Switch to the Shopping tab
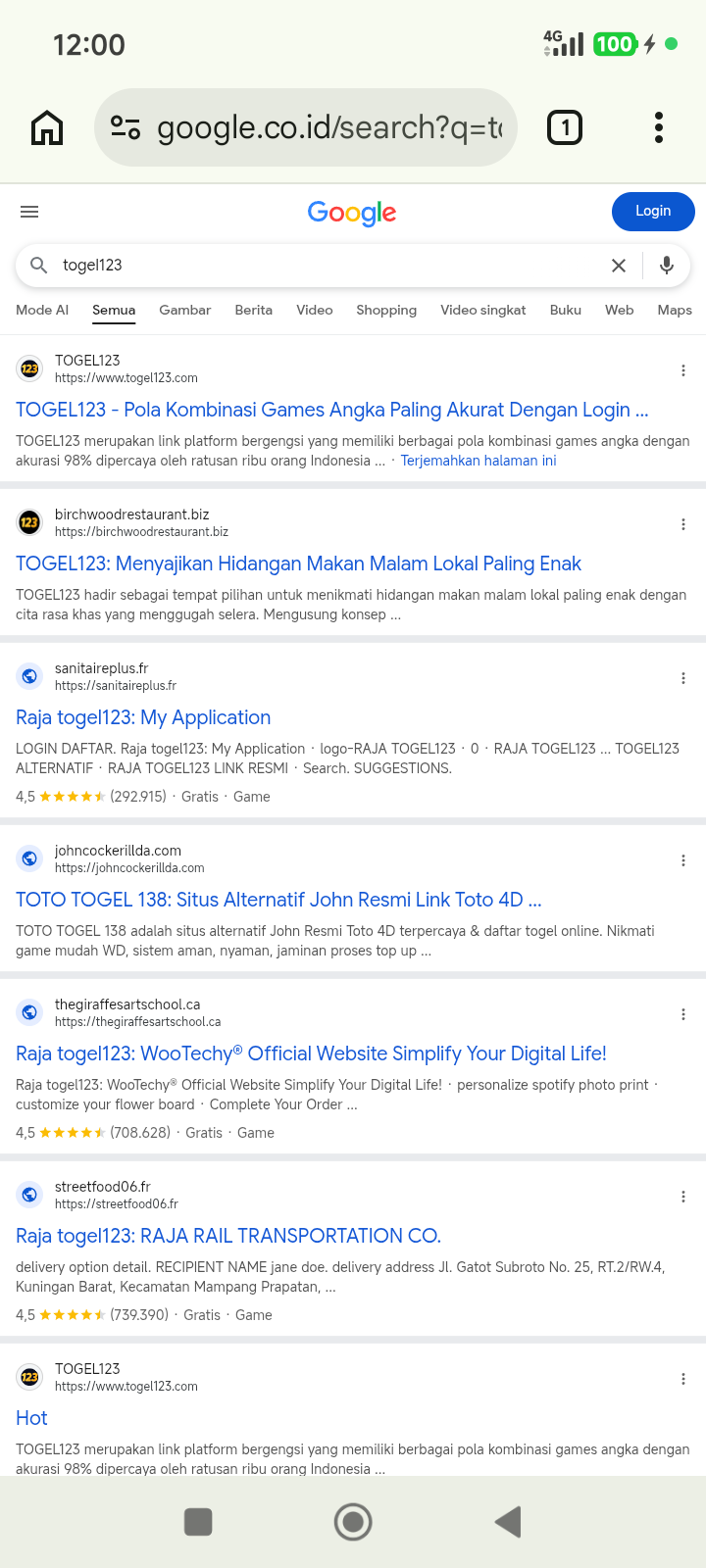 click(x=386, y=310)
